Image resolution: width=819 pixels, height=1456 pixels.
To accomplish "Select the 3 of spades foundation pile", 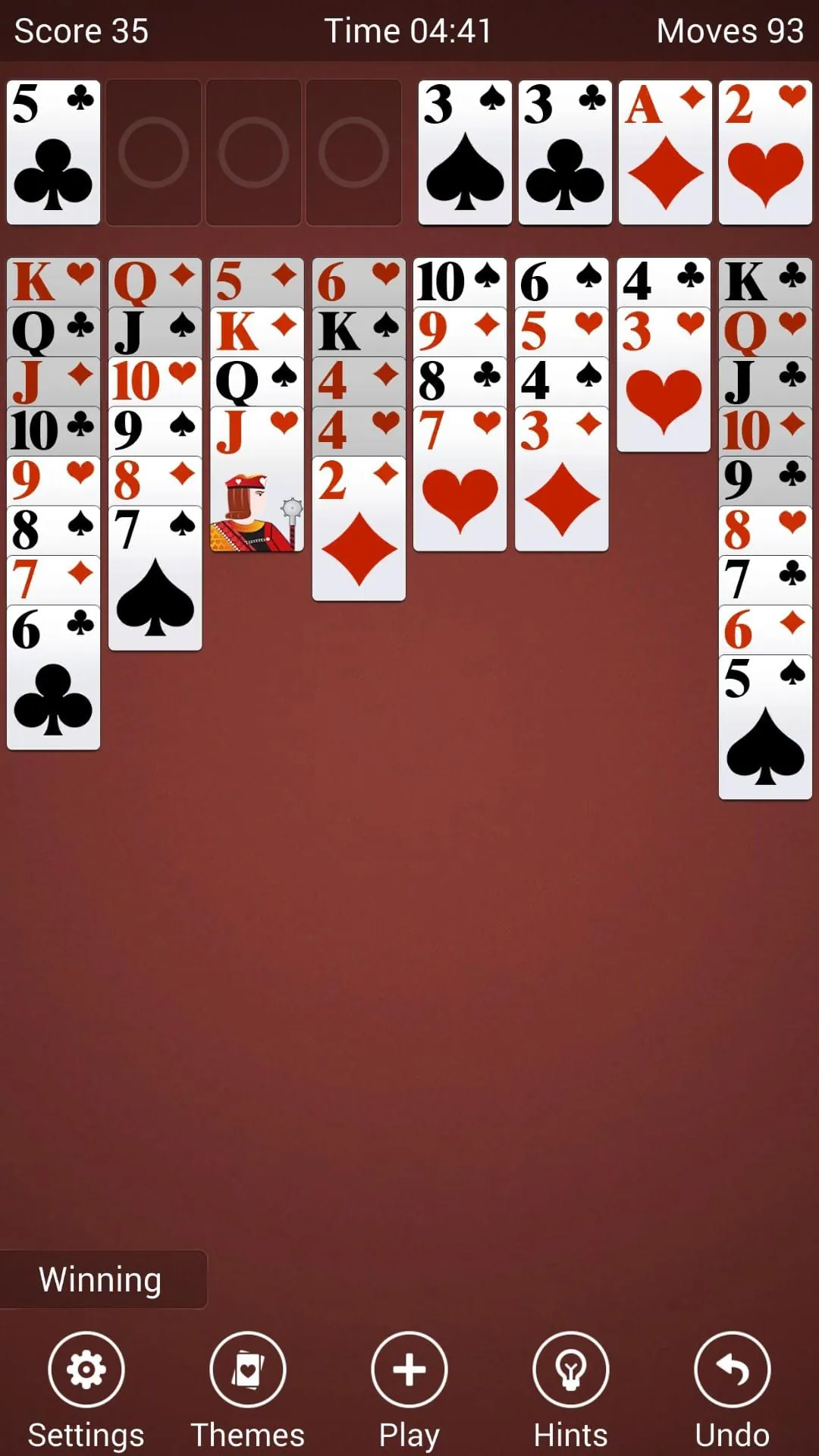I will [x=464, y=152].
